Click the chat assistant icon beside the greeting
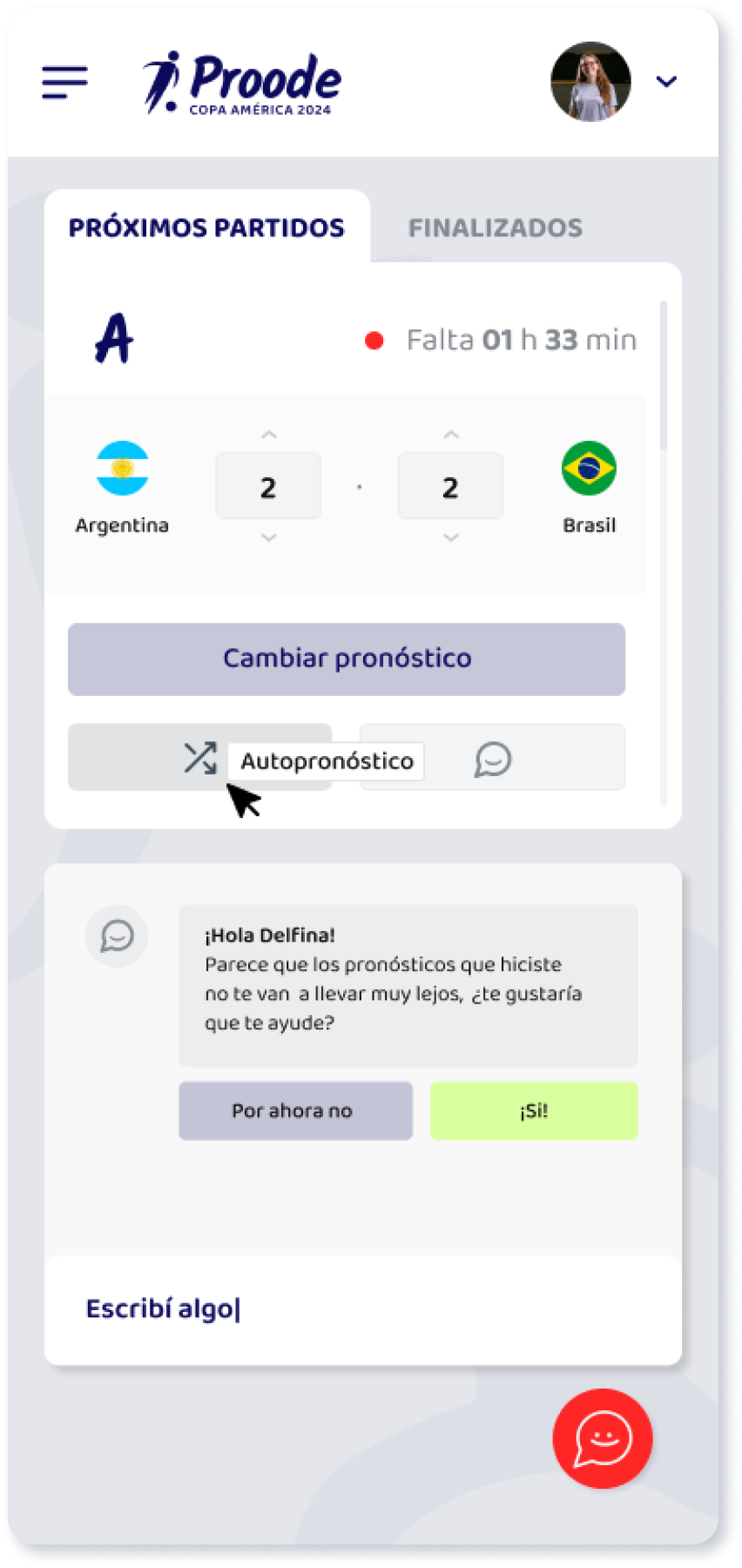The image size is (742, 1568). [x=118, y=937]
